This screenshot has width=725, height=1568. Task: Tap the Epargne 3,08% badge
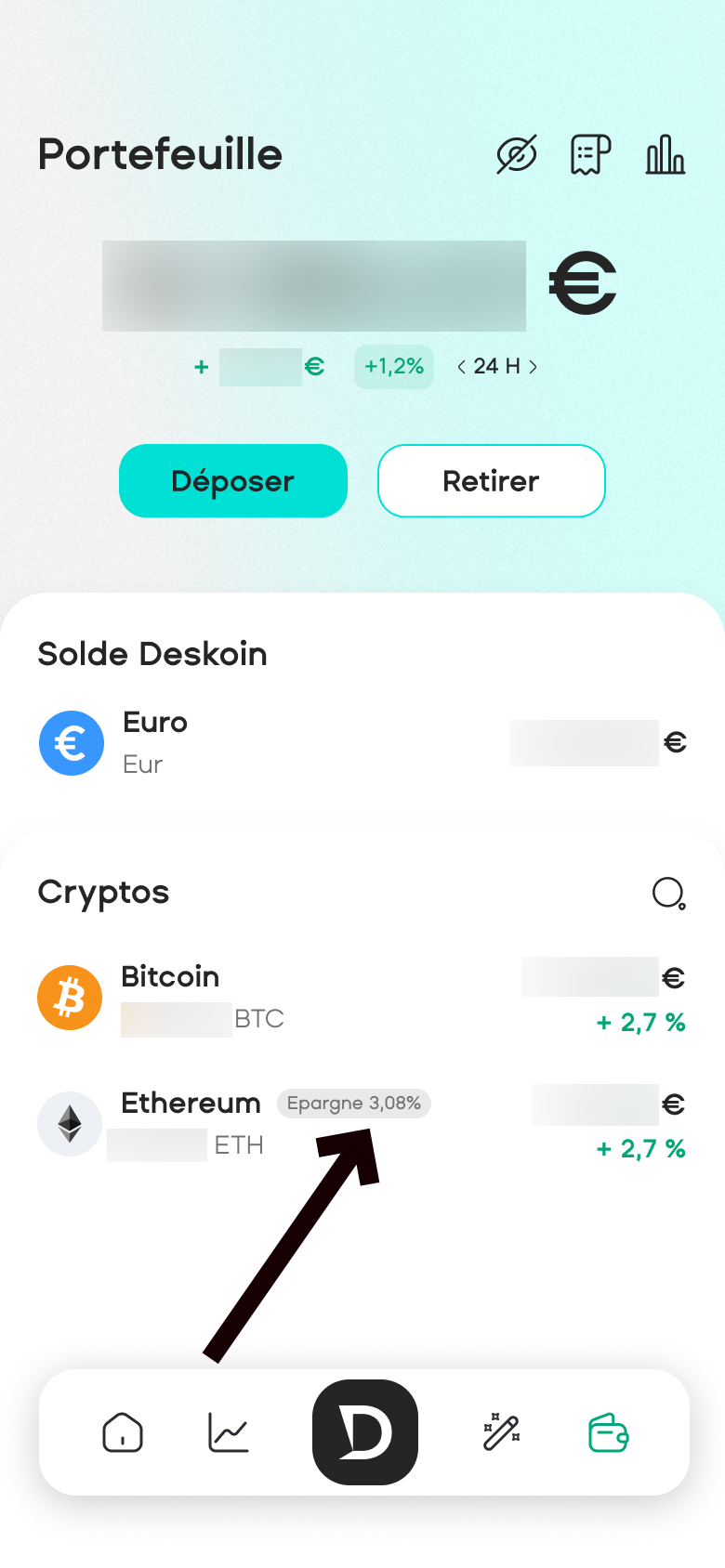point(354,1104)
